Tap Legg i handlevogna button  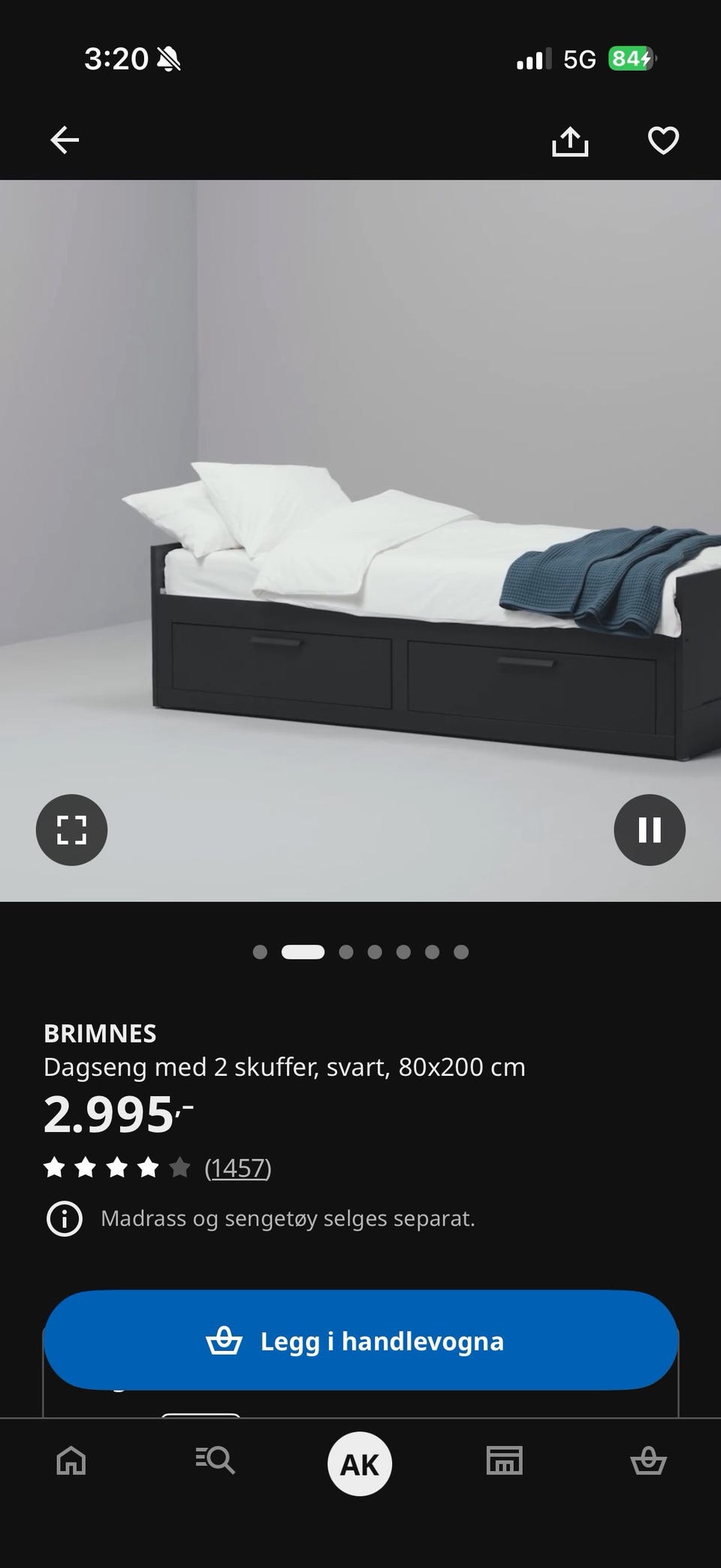coord(360,1340)
